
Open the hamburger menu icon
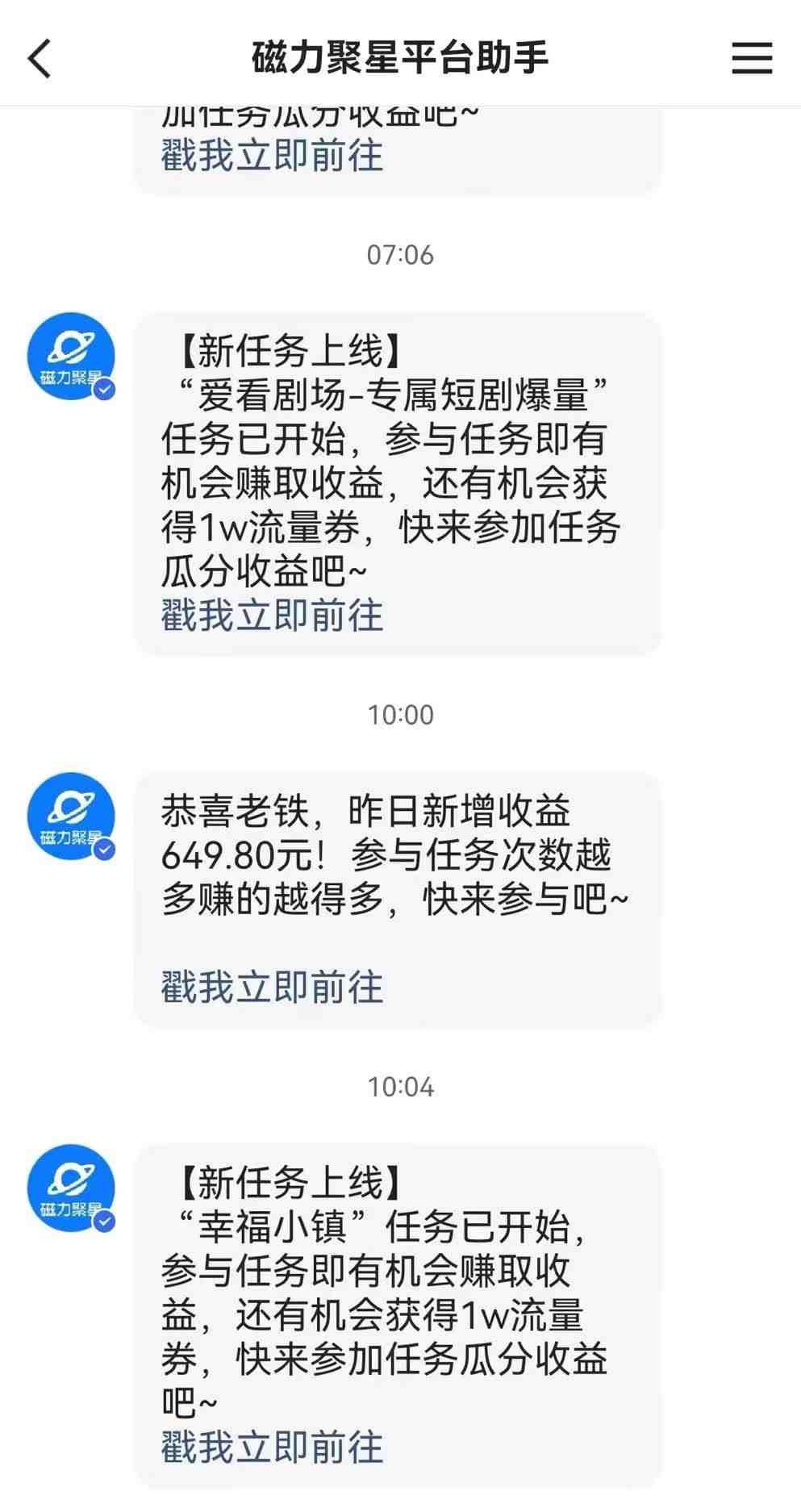coord(753,58)
